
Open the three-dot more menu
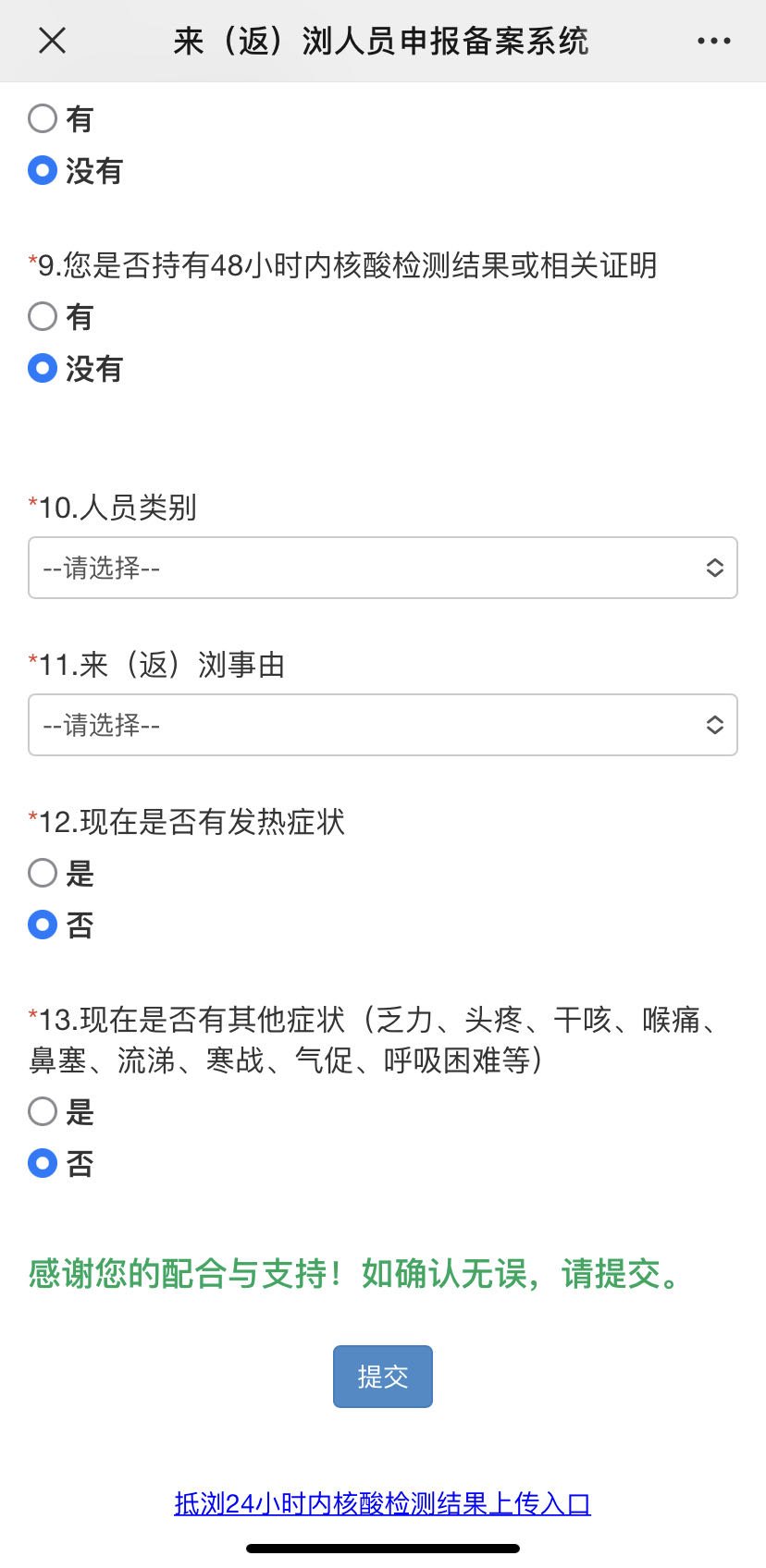click(713, 41)
